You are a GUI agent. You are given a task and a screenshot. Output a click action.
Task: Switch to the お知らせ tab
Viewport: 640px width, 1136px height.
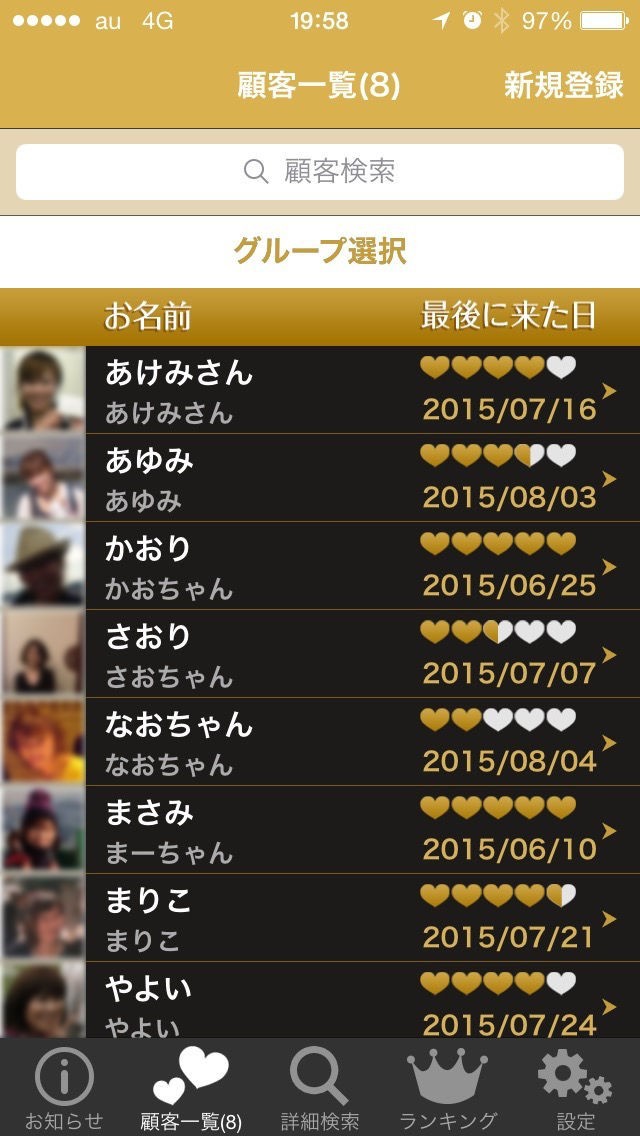(x=64, y=1087)
